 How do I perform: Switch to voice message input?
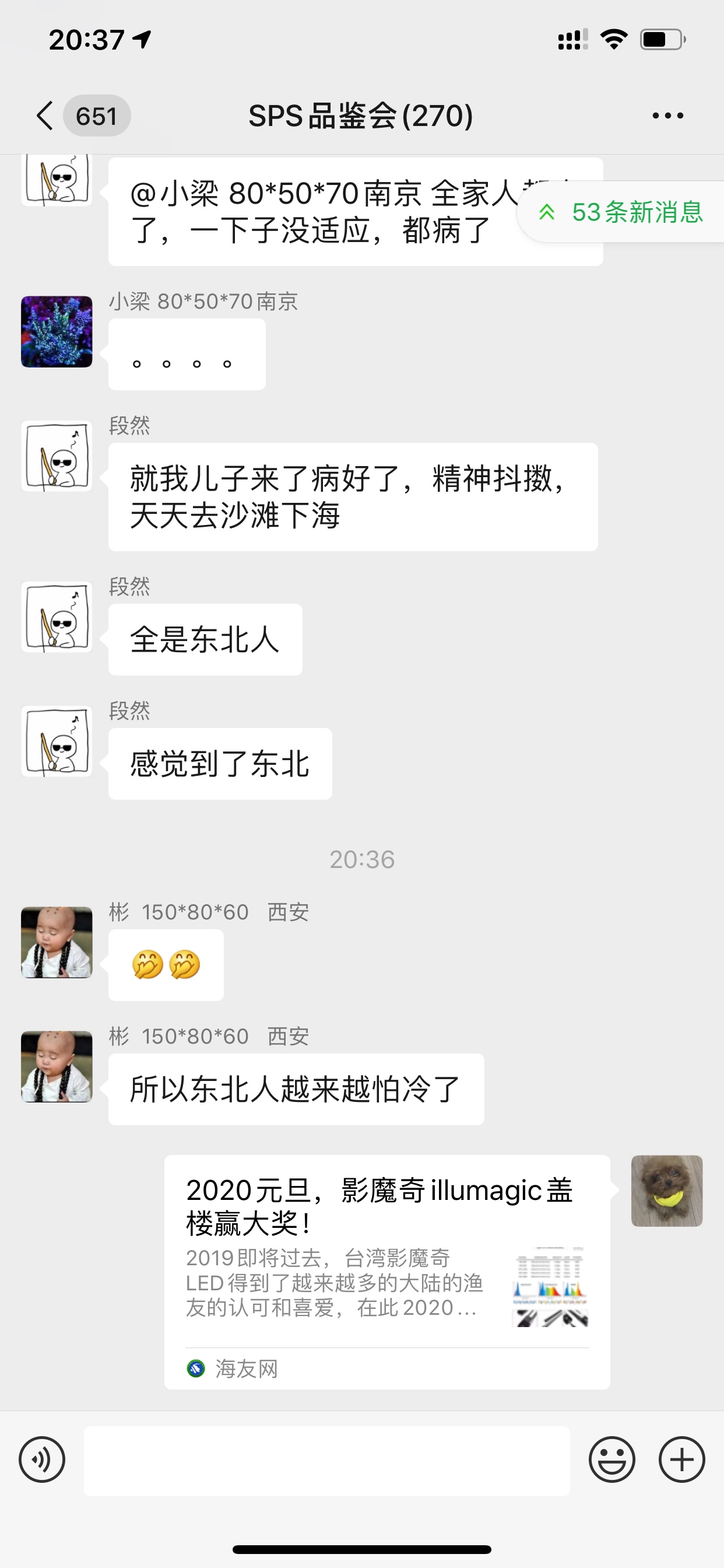[42, 1459]
